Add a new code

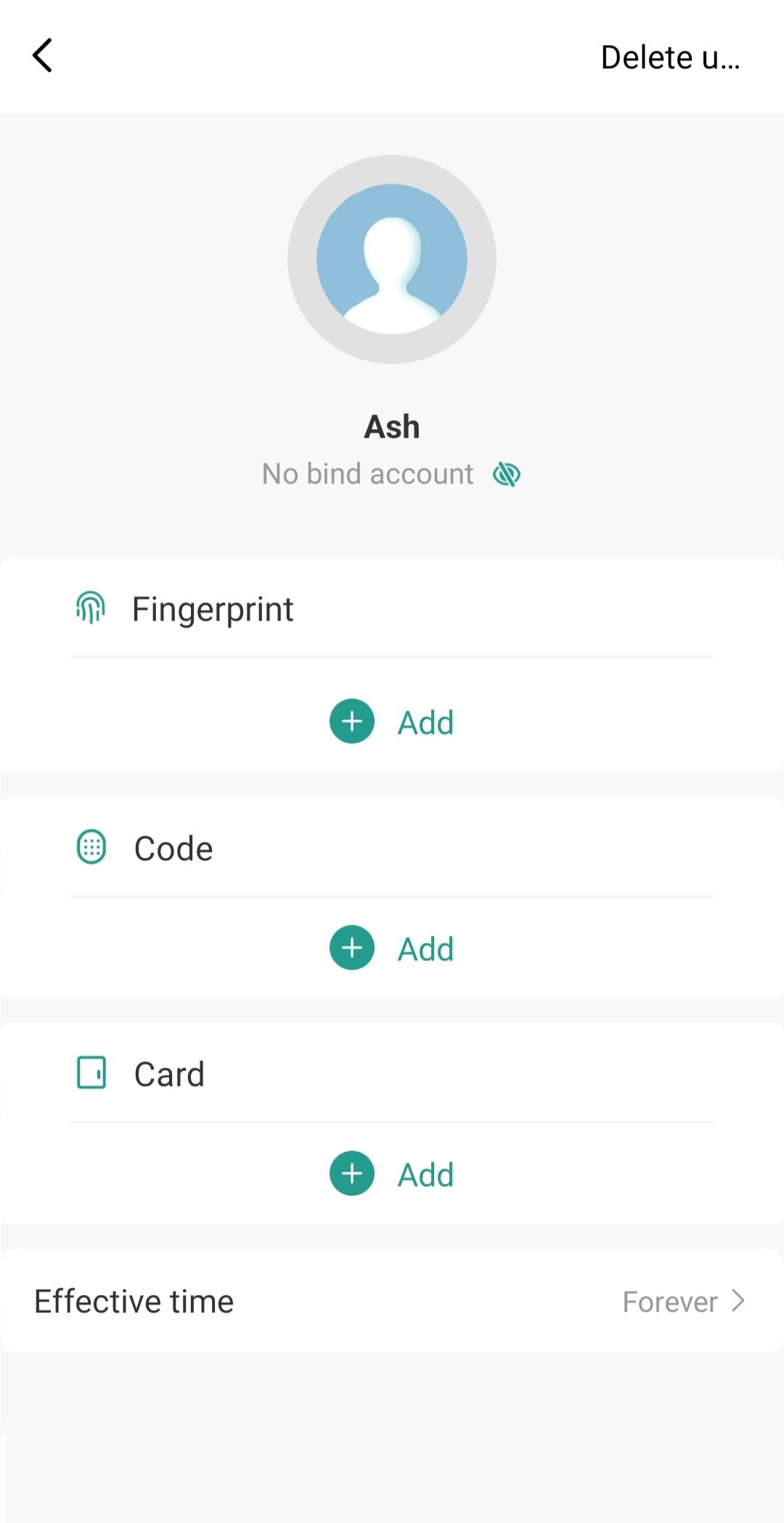point(392,948)
